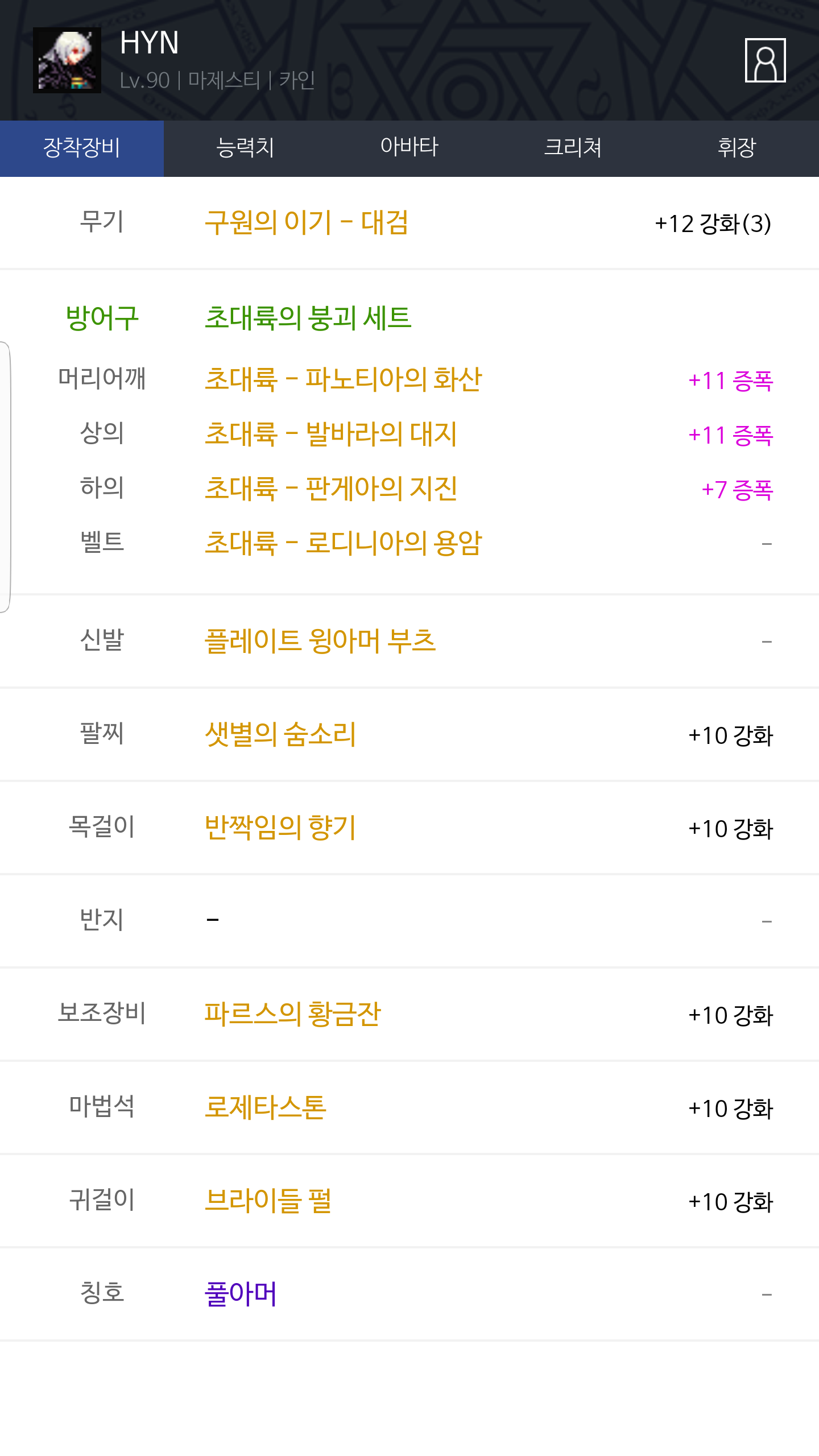Open magic stone 로제타스톤
819x1456 pixels.
(x=266, y=1107)
